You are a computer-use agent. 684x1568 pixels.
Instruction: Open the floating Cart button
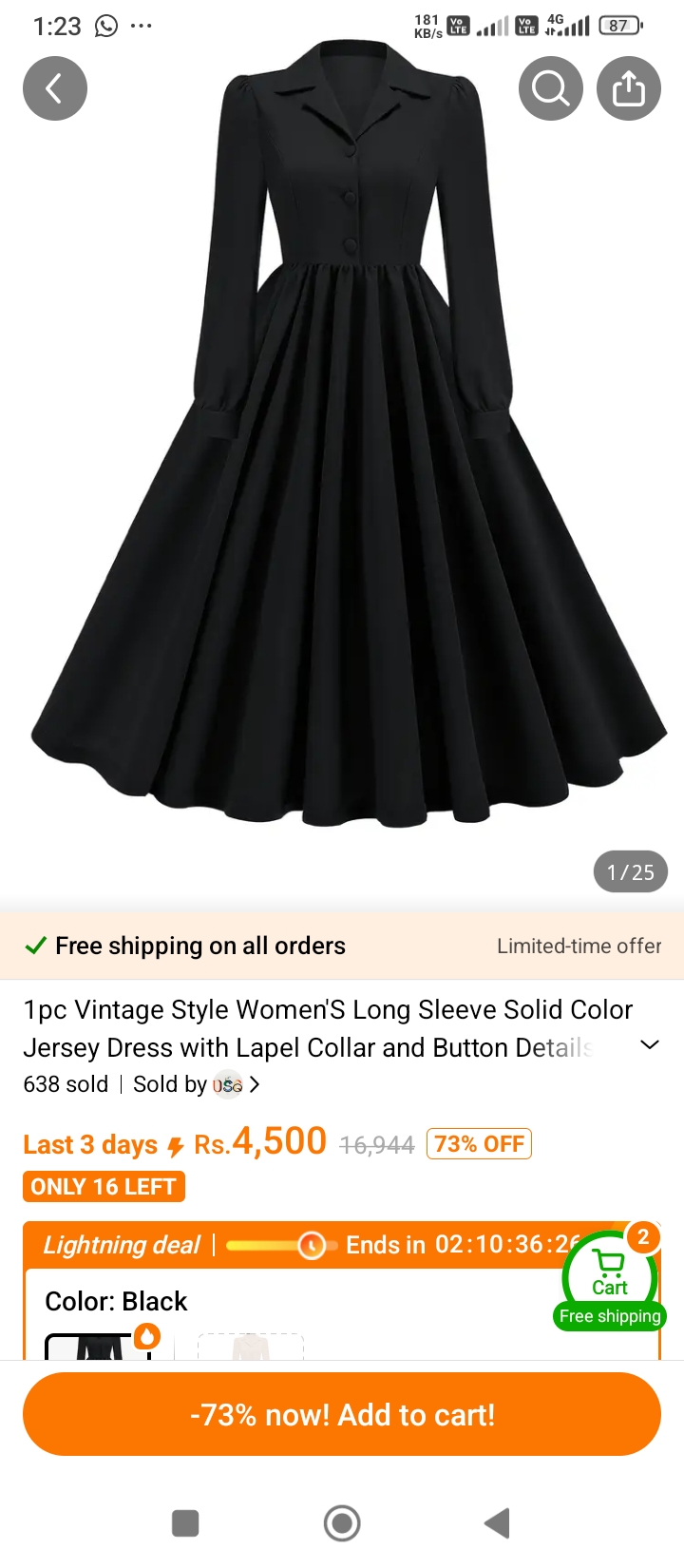609,1276
